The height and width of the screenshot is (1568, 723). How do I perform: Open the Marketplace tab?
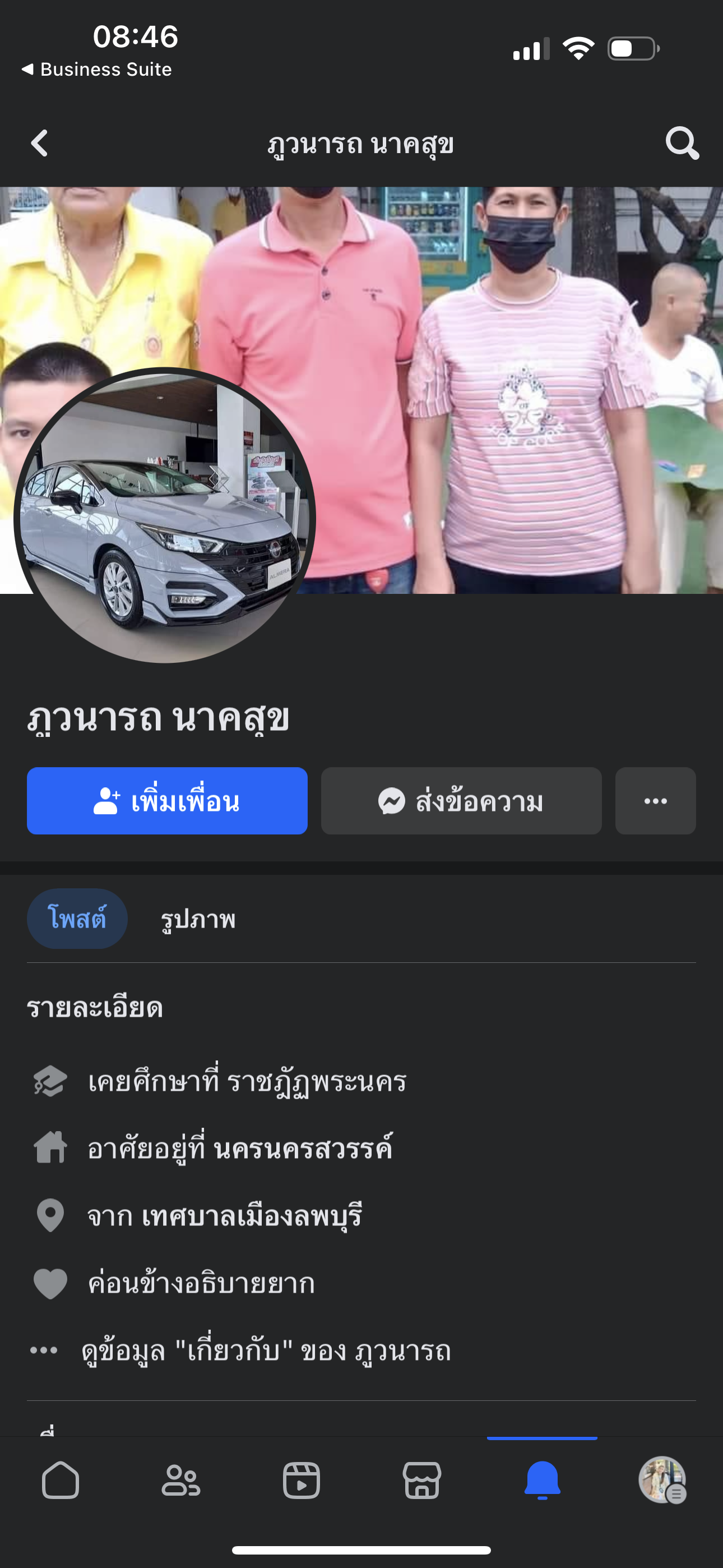[x=421, y=1480]
